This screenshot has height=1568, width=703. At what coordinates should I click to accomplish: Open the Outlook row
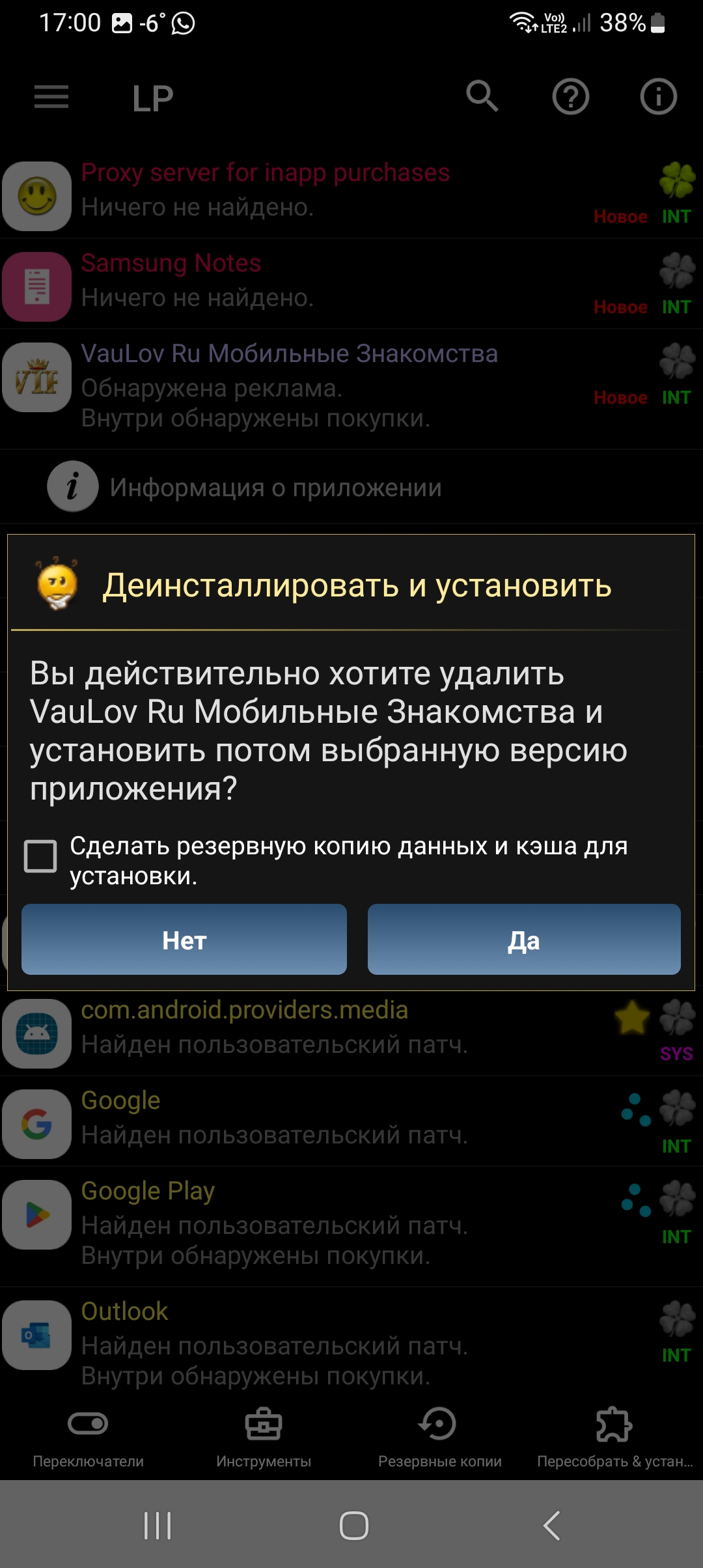[351, 1341]
